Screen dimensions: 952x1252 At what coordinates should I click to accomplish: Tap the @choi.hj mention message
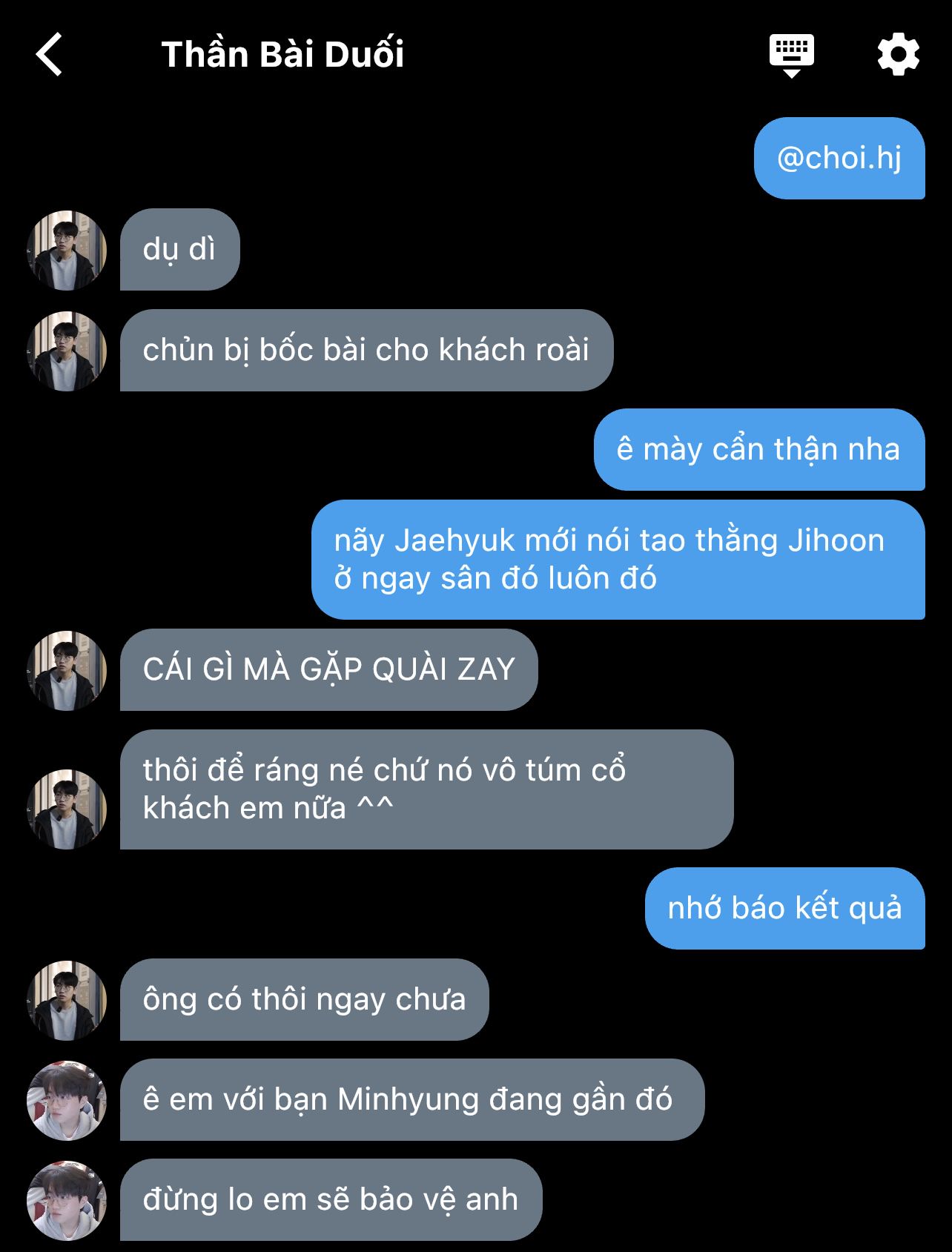(839, 158)
